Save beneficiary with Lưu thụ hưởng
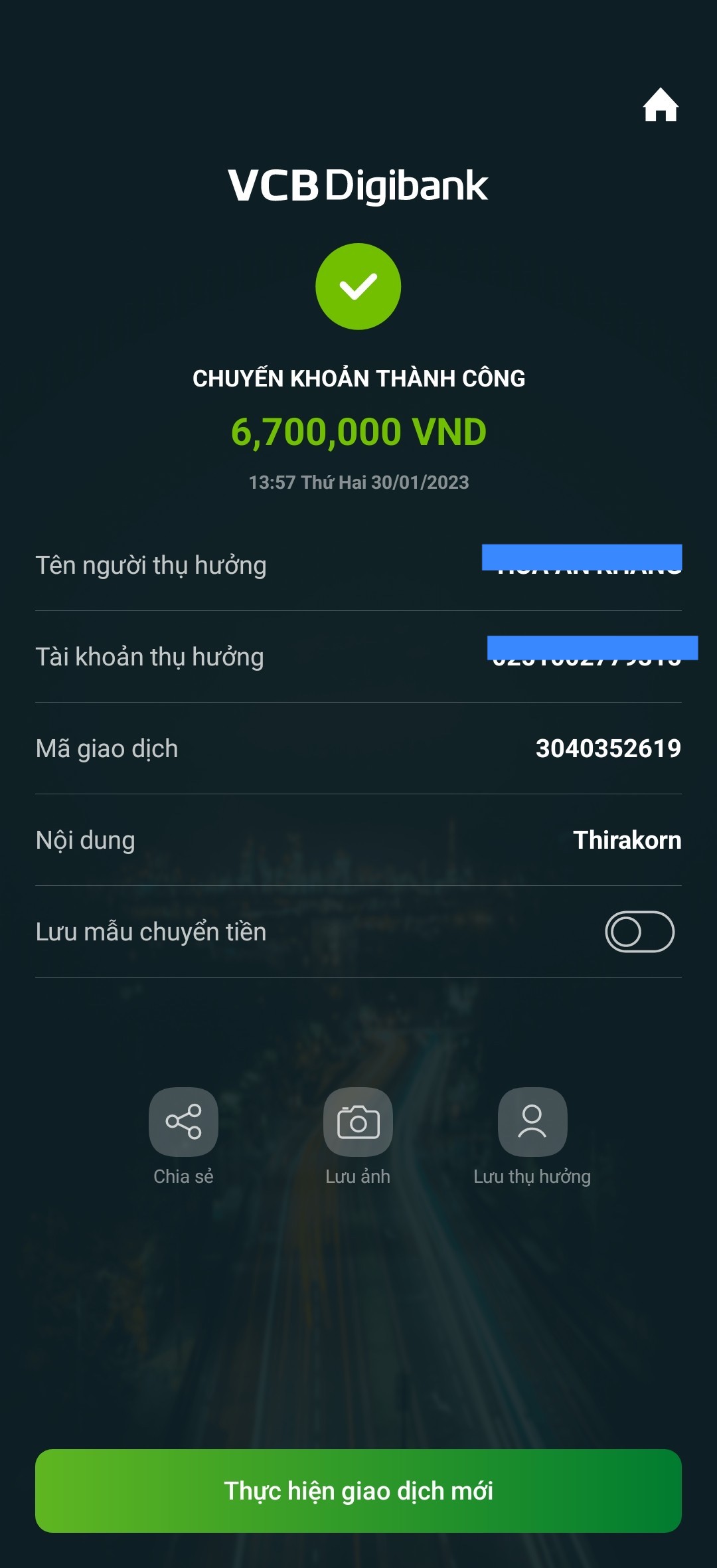This screenshot has height=1568, width=717. tap(532, 1122)
